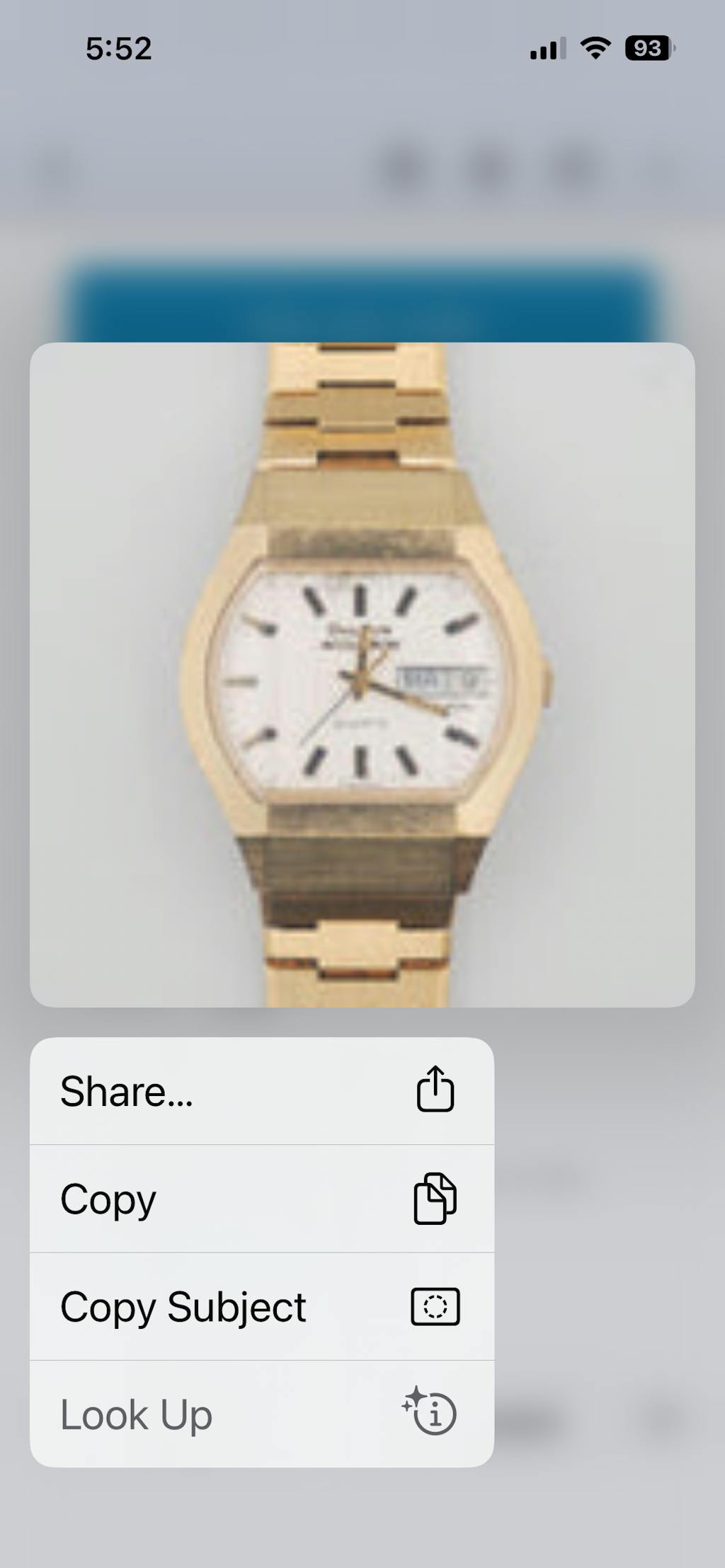Tap the date window on the watch dial

tap(443, 679)
